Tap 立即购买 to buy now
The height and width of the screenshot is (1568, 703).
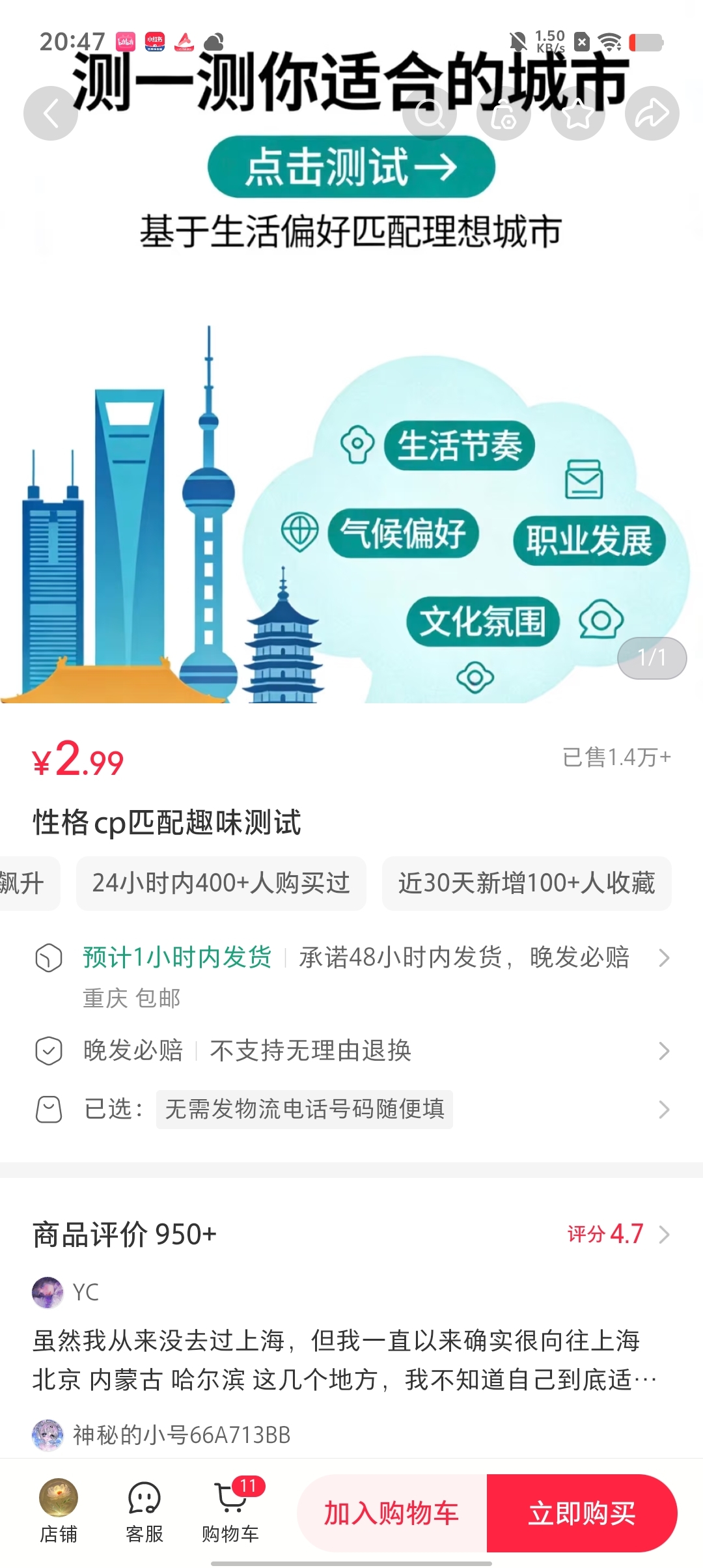click(582, 1513)
